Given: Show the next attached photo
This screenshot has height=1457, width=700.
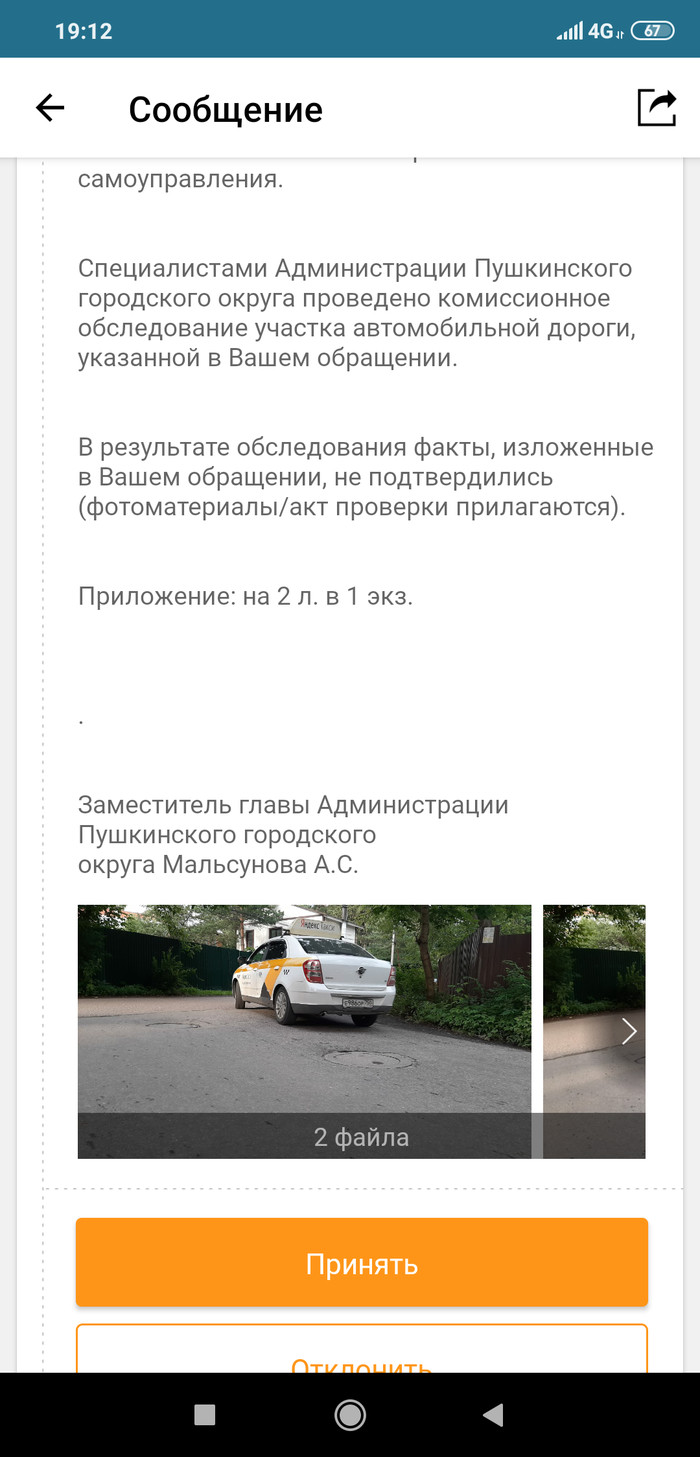Looking at the screenshot, I should (628, 1031).
